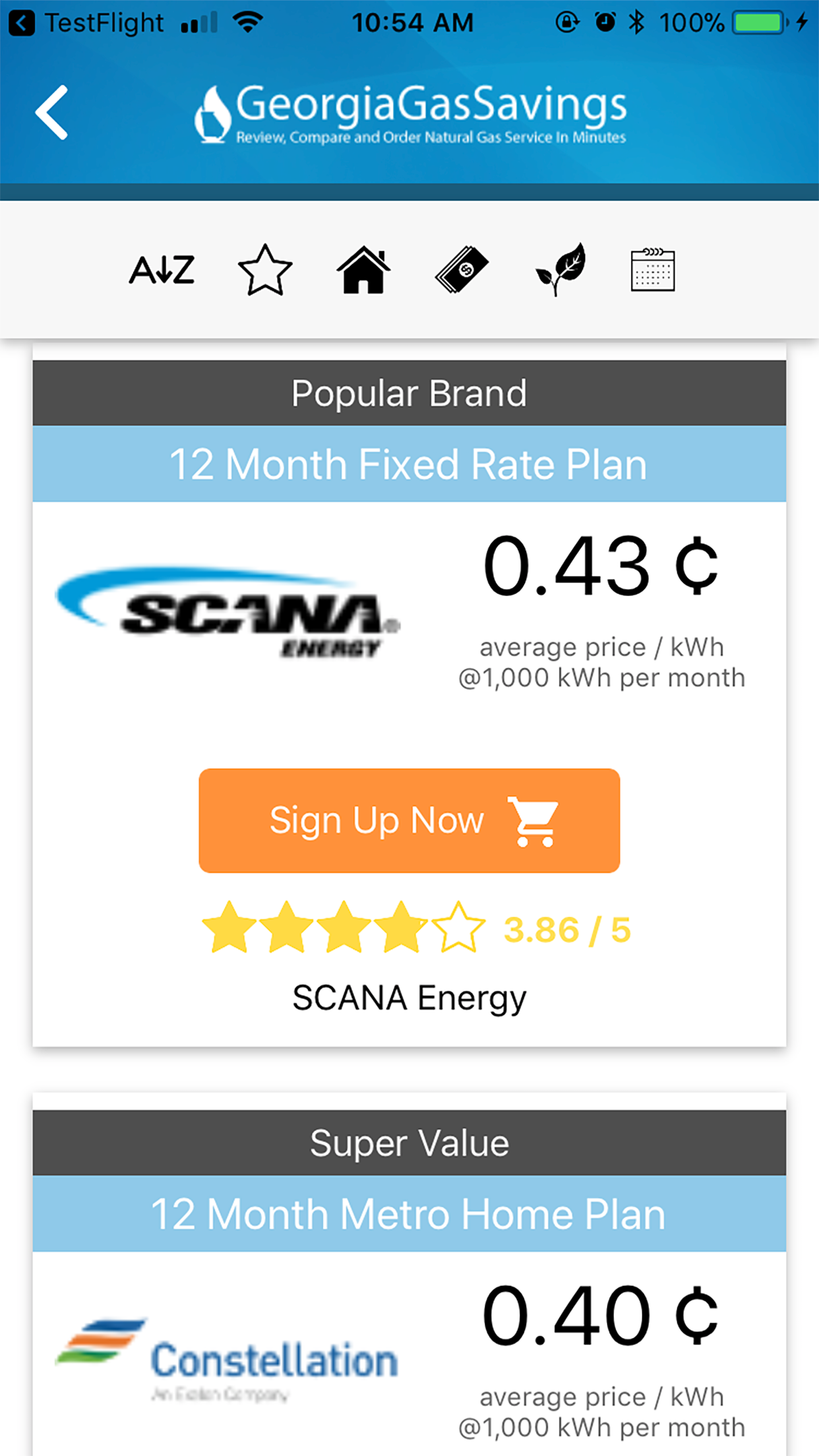Go back using the header arrow

tap(52, 112)
